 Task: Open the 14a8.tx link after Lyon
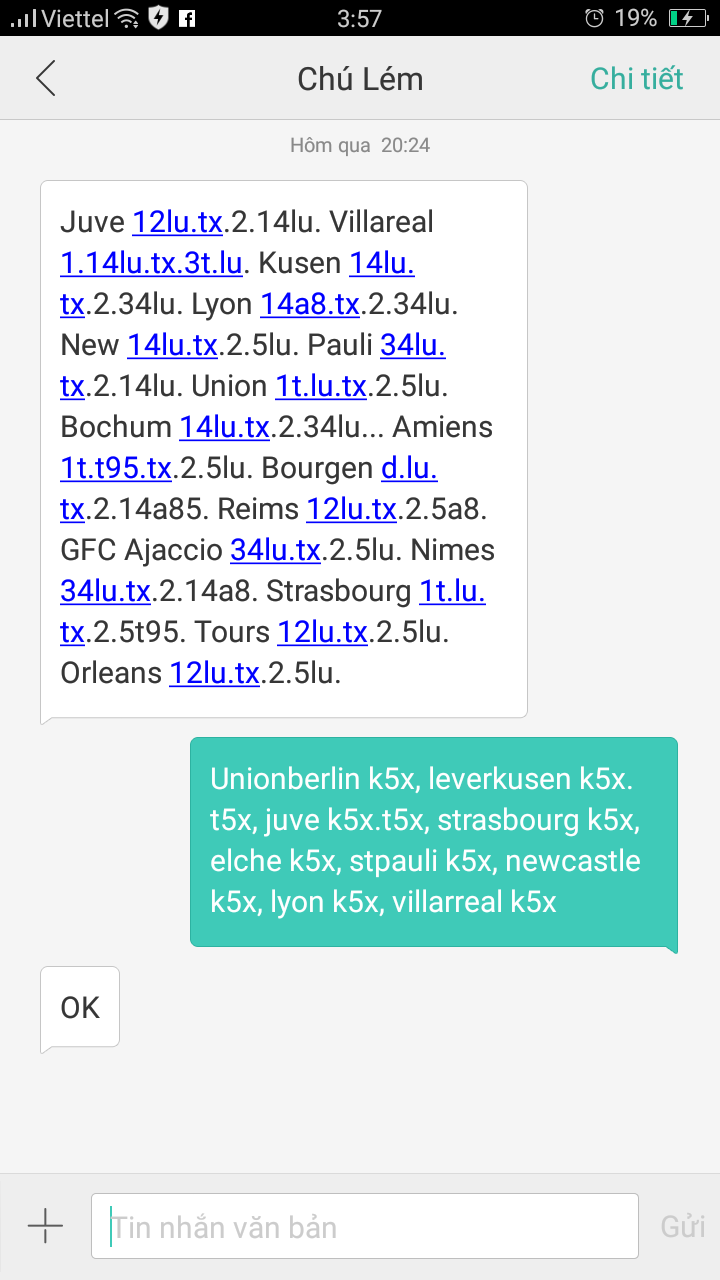(x=309, y=304)
